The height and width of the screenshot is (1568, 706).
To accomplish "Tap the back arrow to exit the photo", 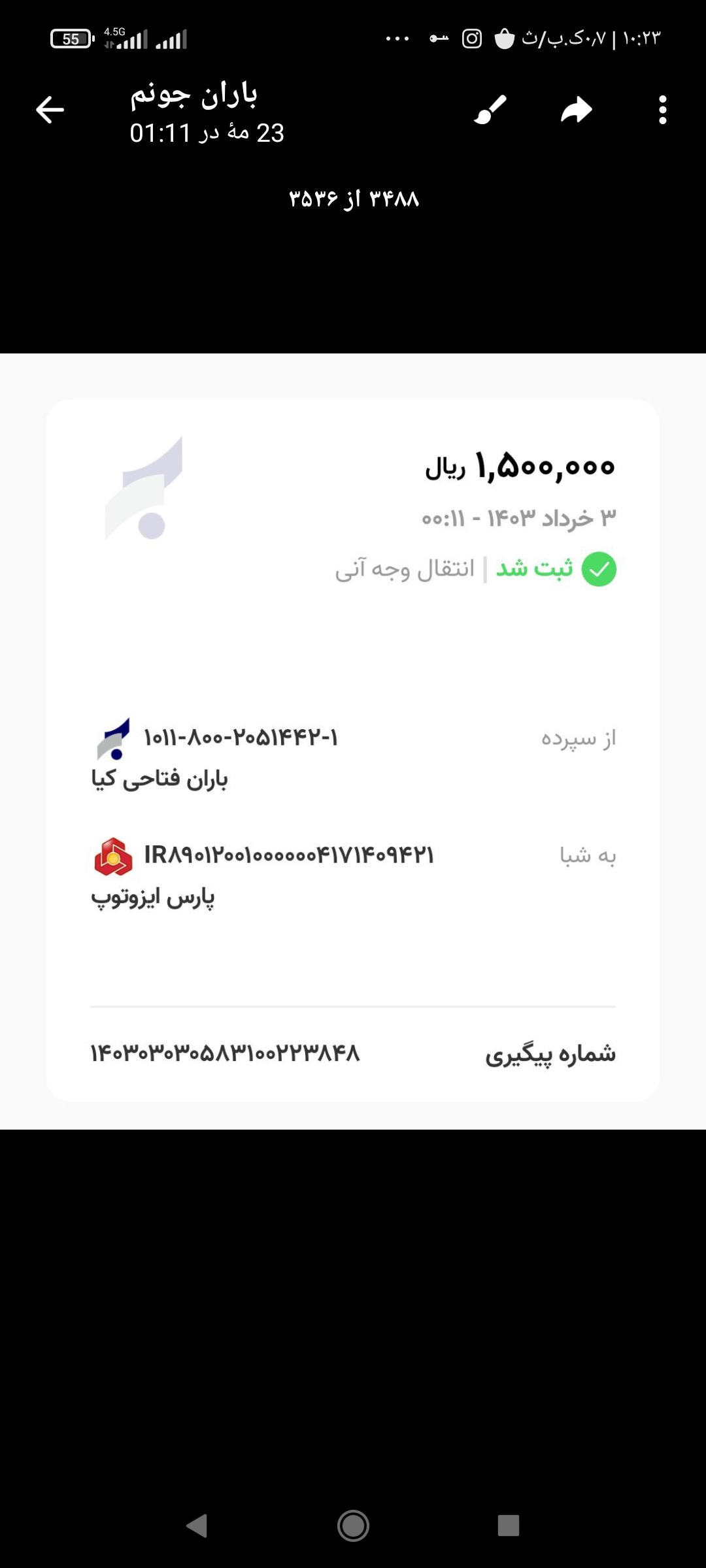I will (48, 111).
